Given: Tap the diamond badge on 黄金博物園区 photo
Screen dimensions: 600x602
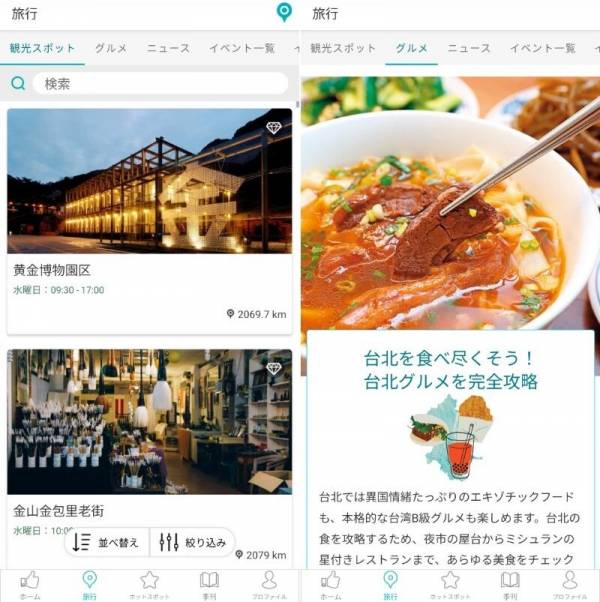Looking at the screenshot, I should click(273, 128).
